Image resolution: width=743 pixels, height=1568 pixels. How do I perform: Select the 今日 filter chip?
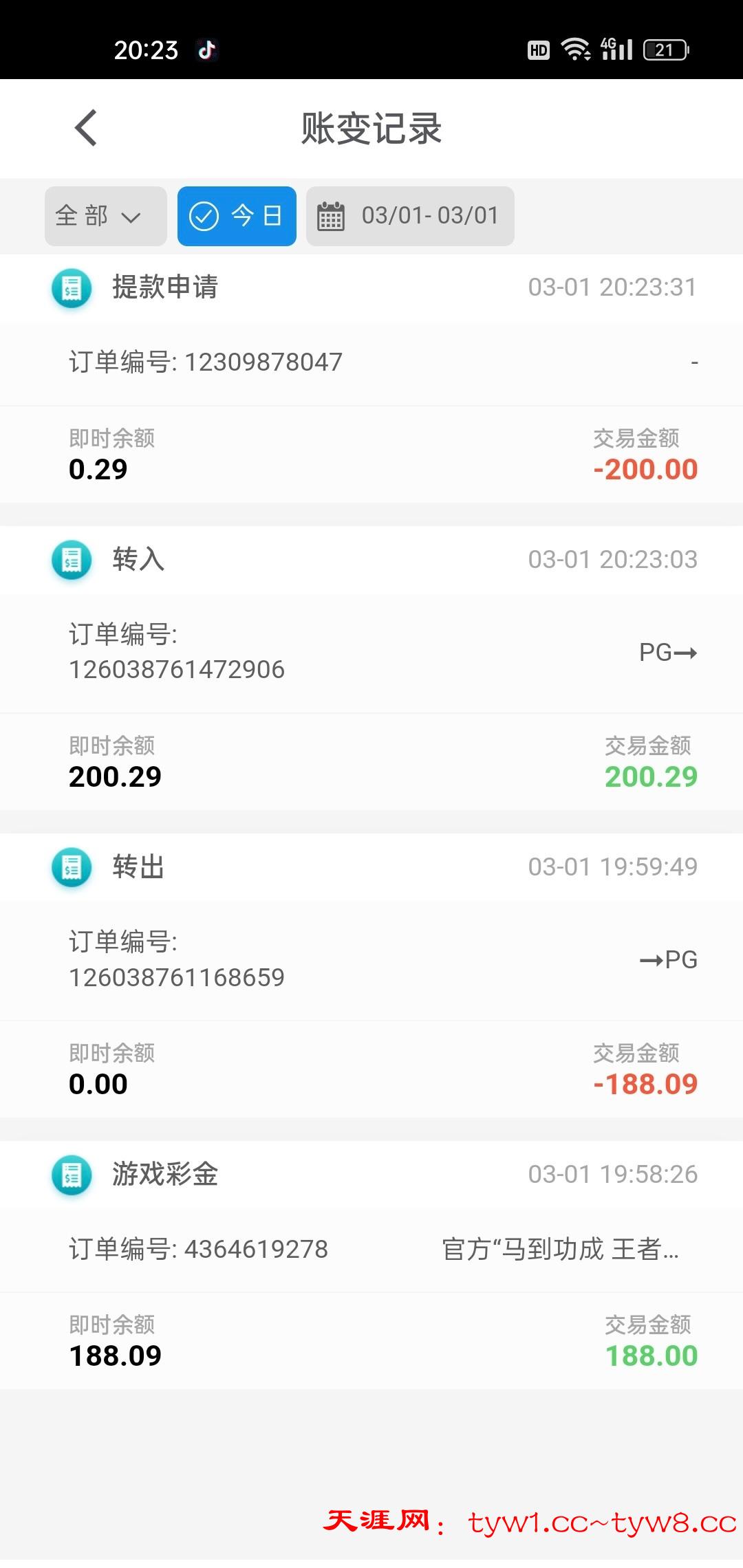tap(237, 216)
